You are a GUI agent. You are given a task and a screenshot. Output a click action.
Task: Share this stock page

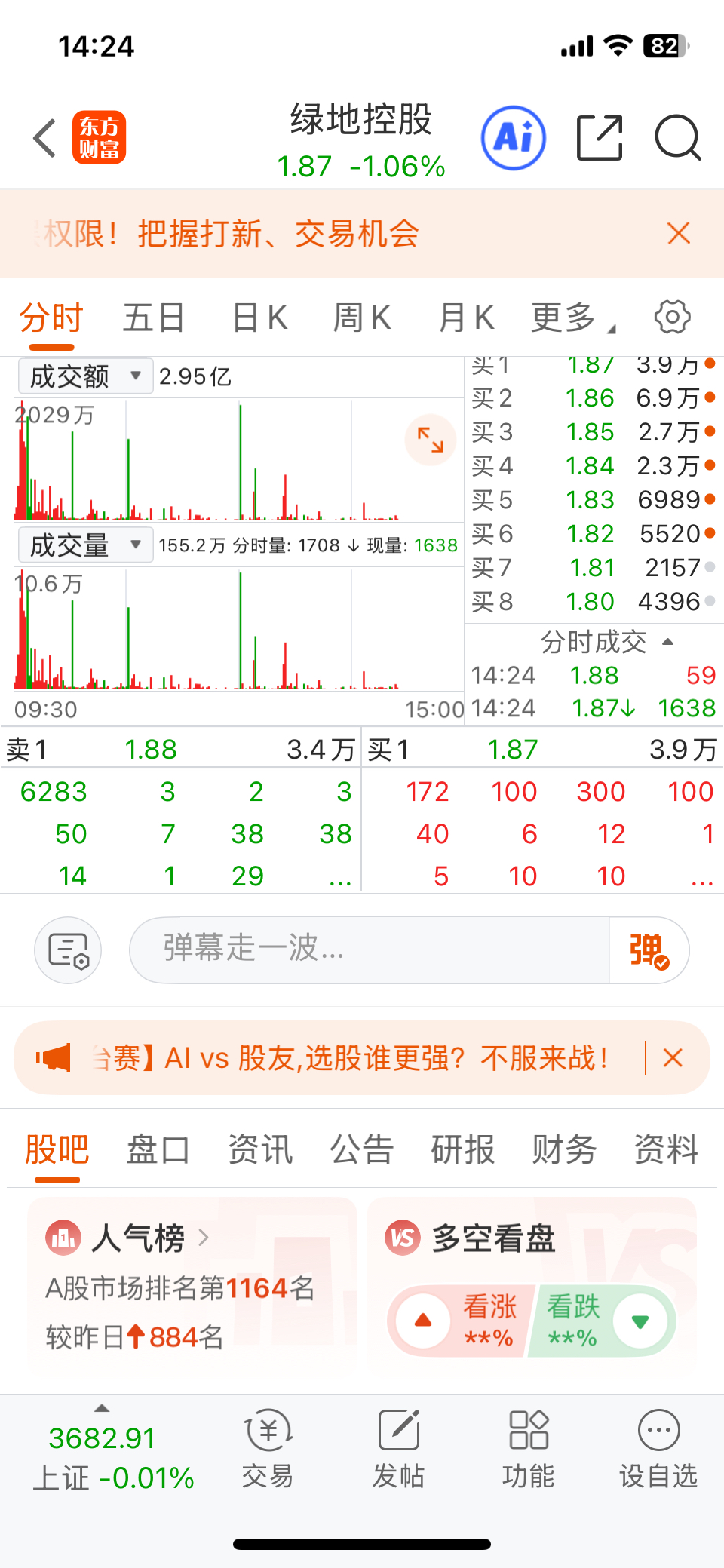pyautogui.click(x=600, y=138)
